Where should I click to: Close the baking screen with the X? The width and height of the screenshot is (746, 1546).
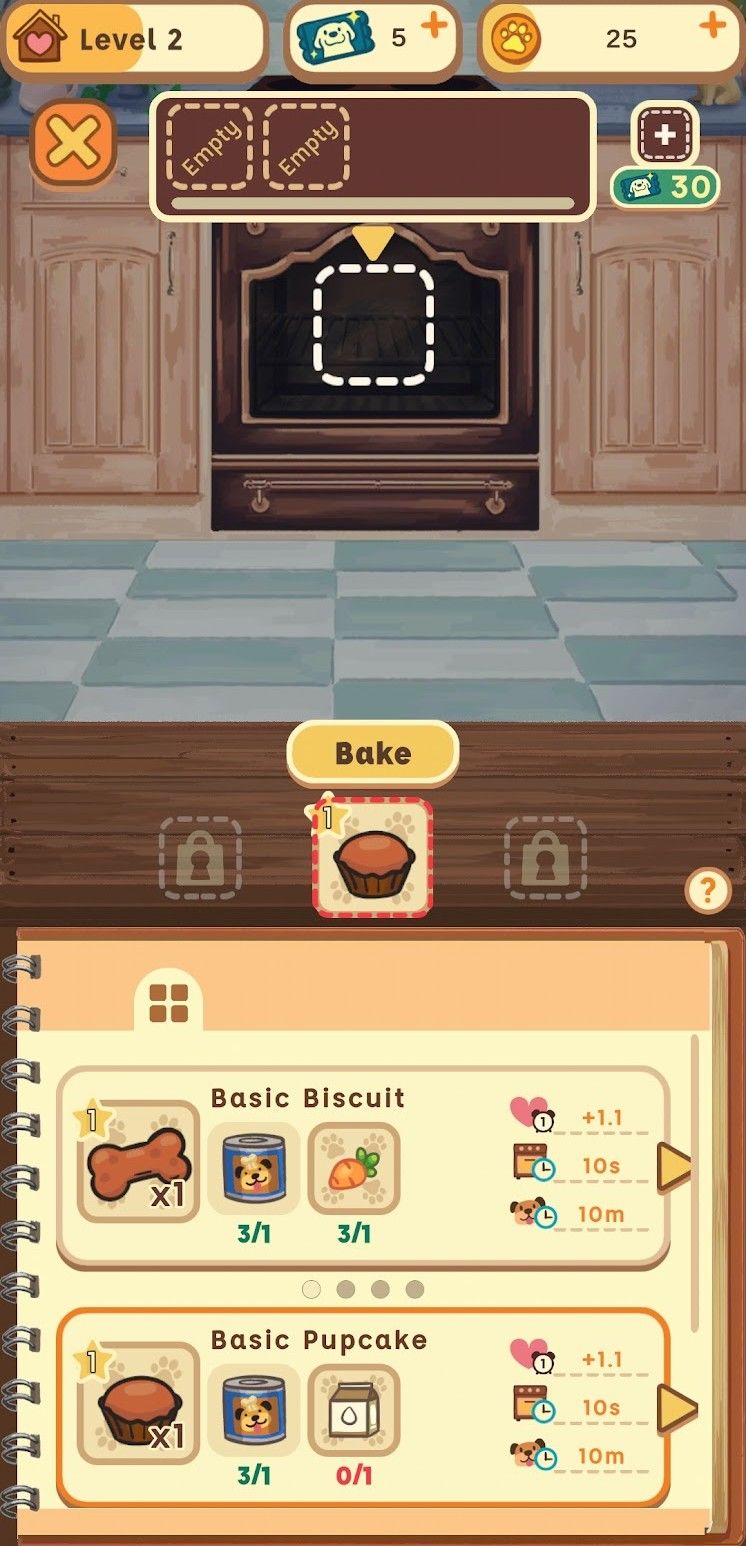[73, 147]
